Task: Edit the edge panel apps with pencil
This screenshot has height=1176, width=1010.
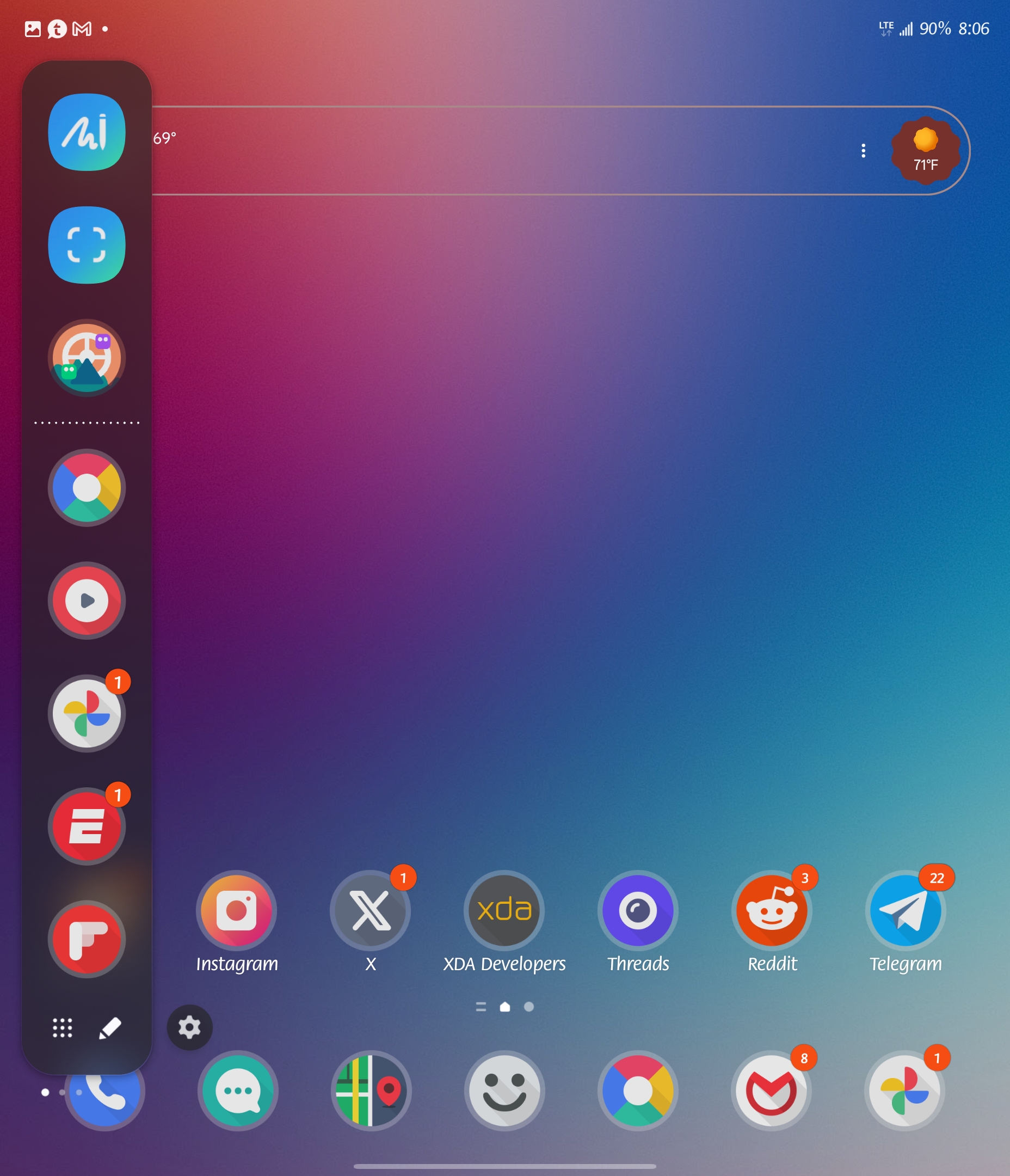Action: click(x=110, y=1028)
